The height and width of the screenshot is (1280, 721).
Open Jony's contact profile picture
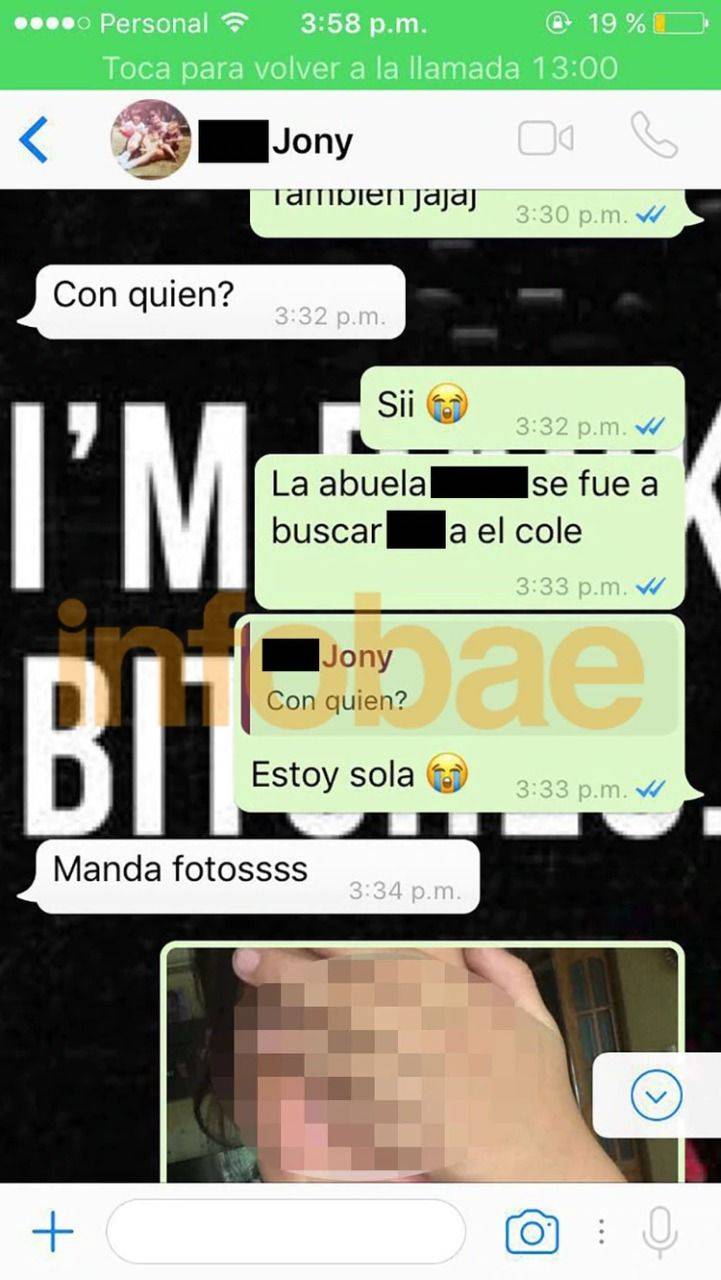pyautogui.click(x=150, y=140)
